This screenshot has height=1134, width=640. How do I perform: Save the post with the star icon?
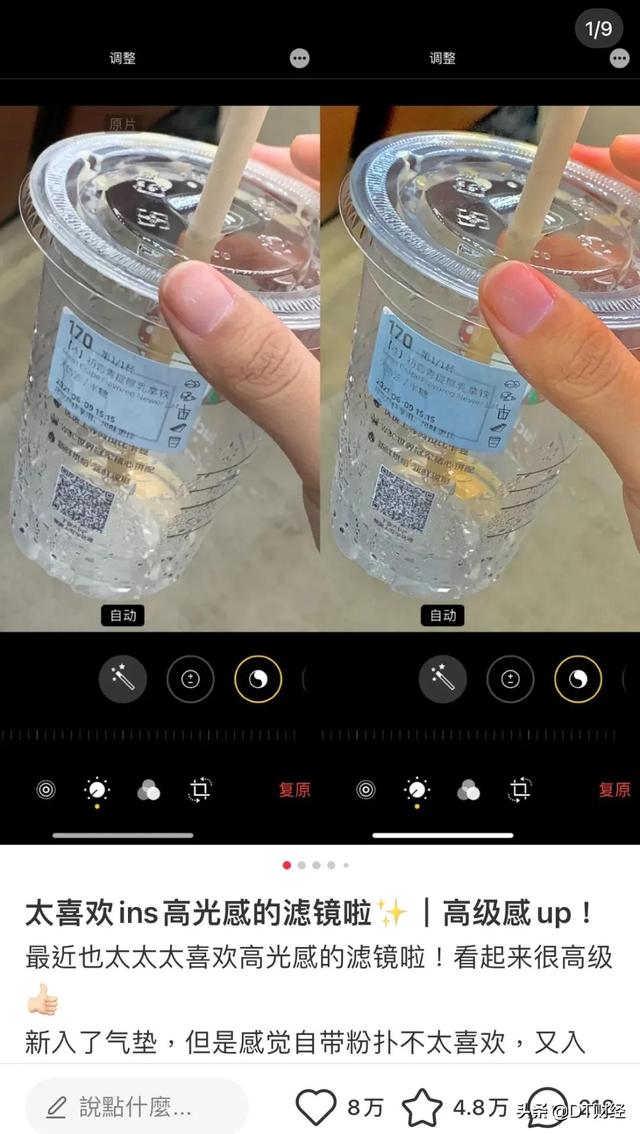(x=422, y=1107)
